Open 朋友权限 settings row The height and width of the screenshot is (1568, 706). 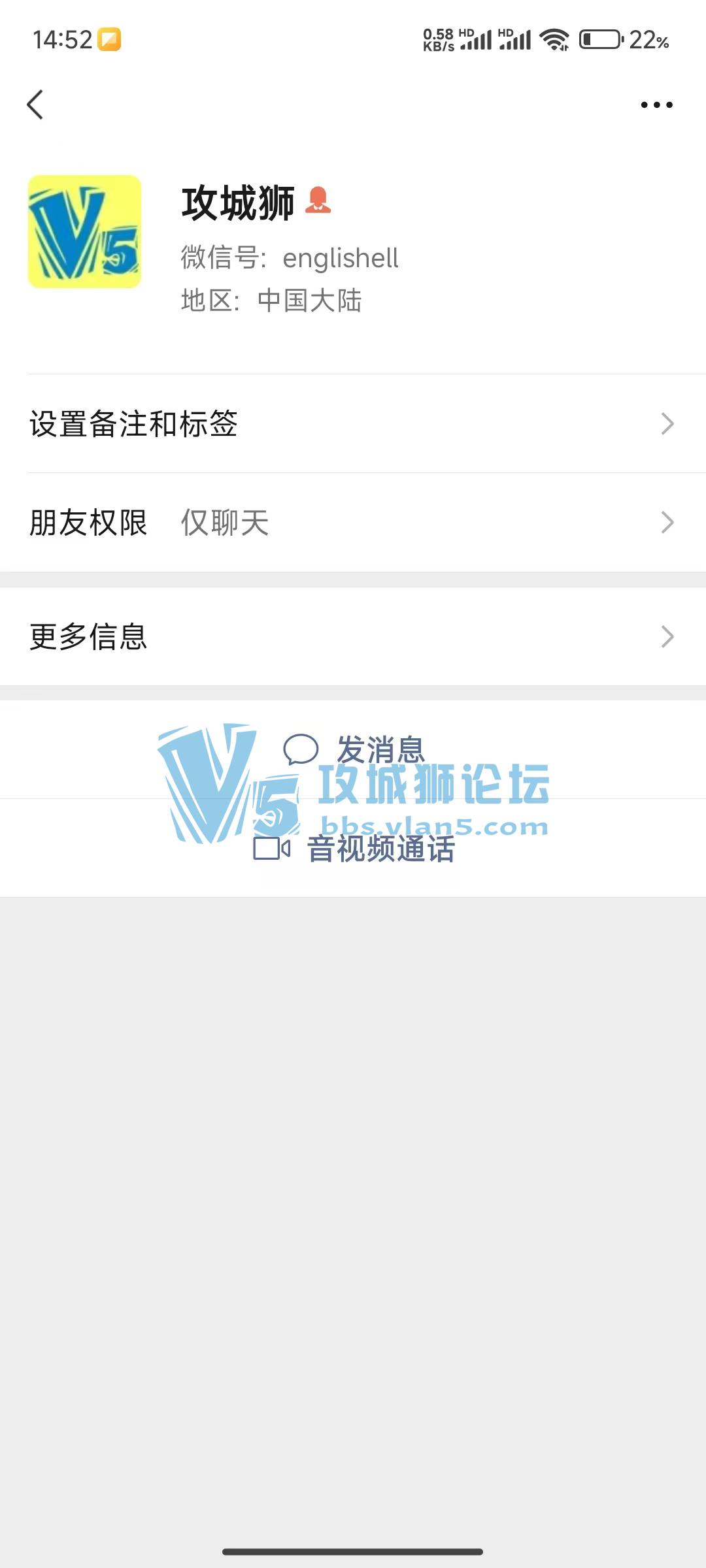pyautogui.click(x=353, y=523)
